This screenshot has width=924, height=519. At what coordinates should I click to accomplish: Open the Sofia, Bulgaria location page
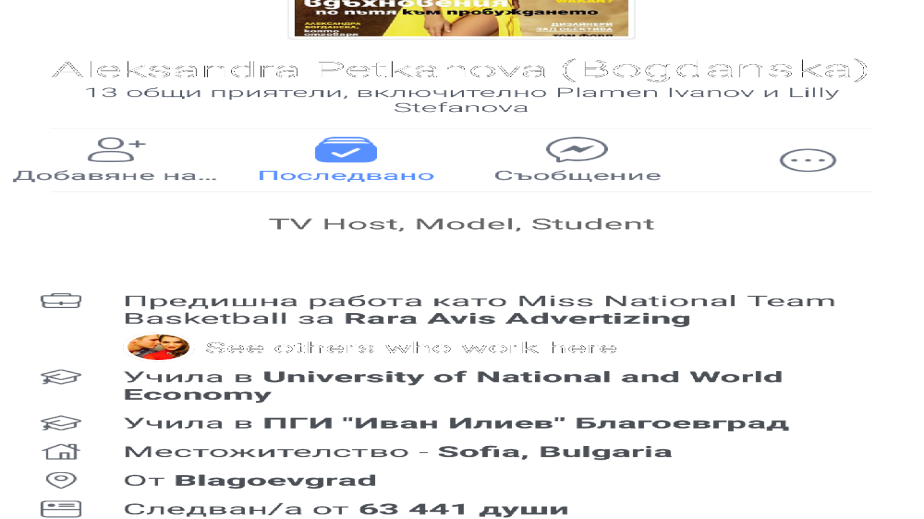(555, 452)
